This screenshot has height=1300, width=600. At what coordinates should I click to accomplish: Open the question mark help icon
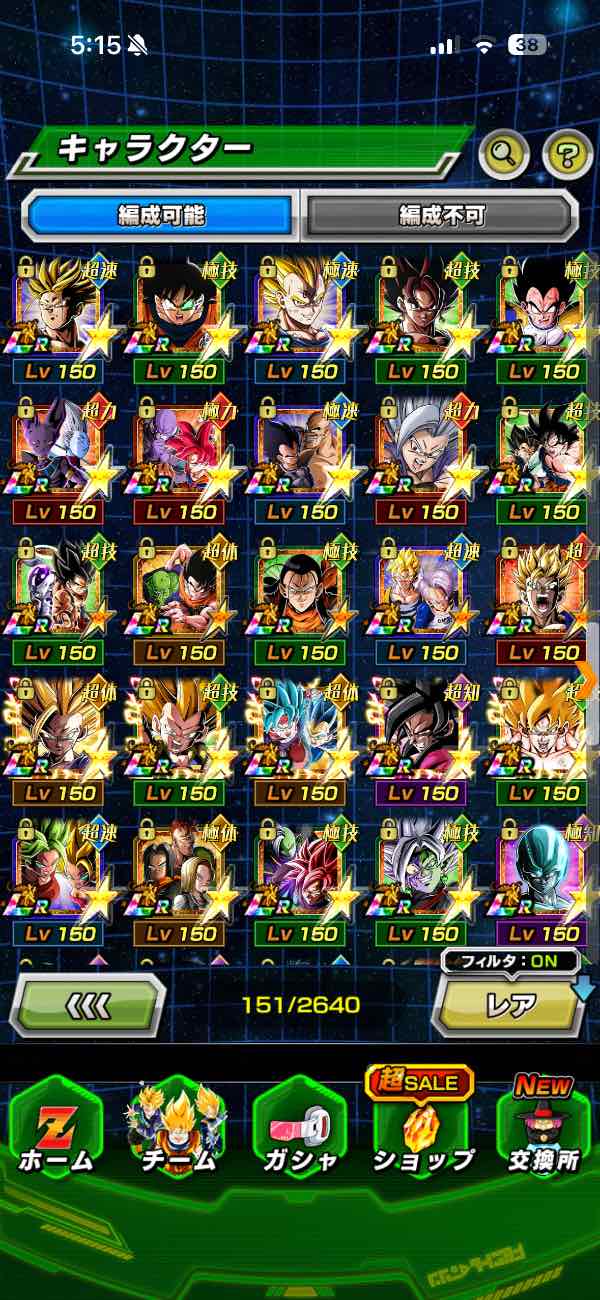pyautogui.click(x=567, y=154)
